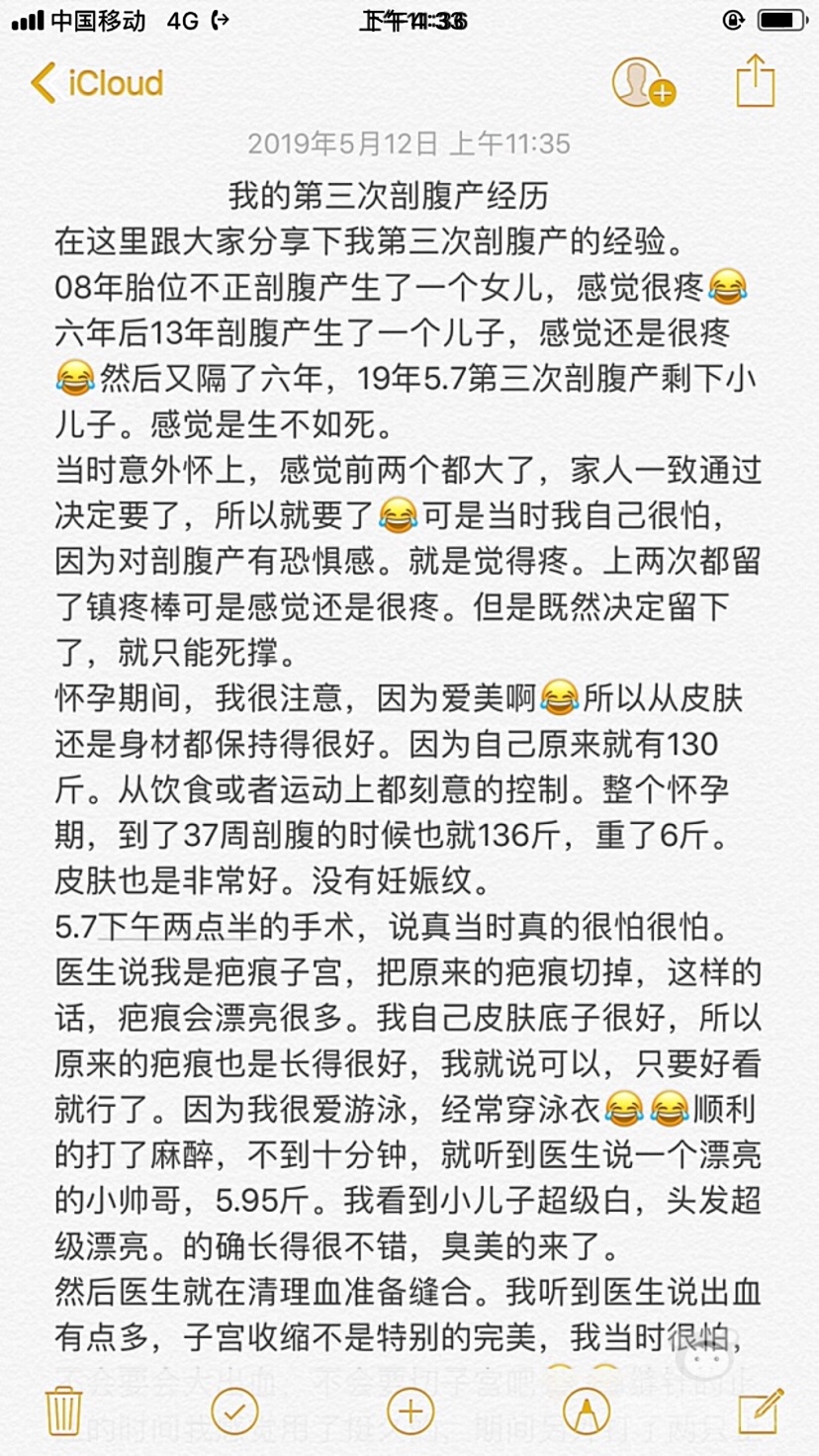
Task: Delete this note with trash icon
Action: pyautogui.click(x=63, y=1410)
